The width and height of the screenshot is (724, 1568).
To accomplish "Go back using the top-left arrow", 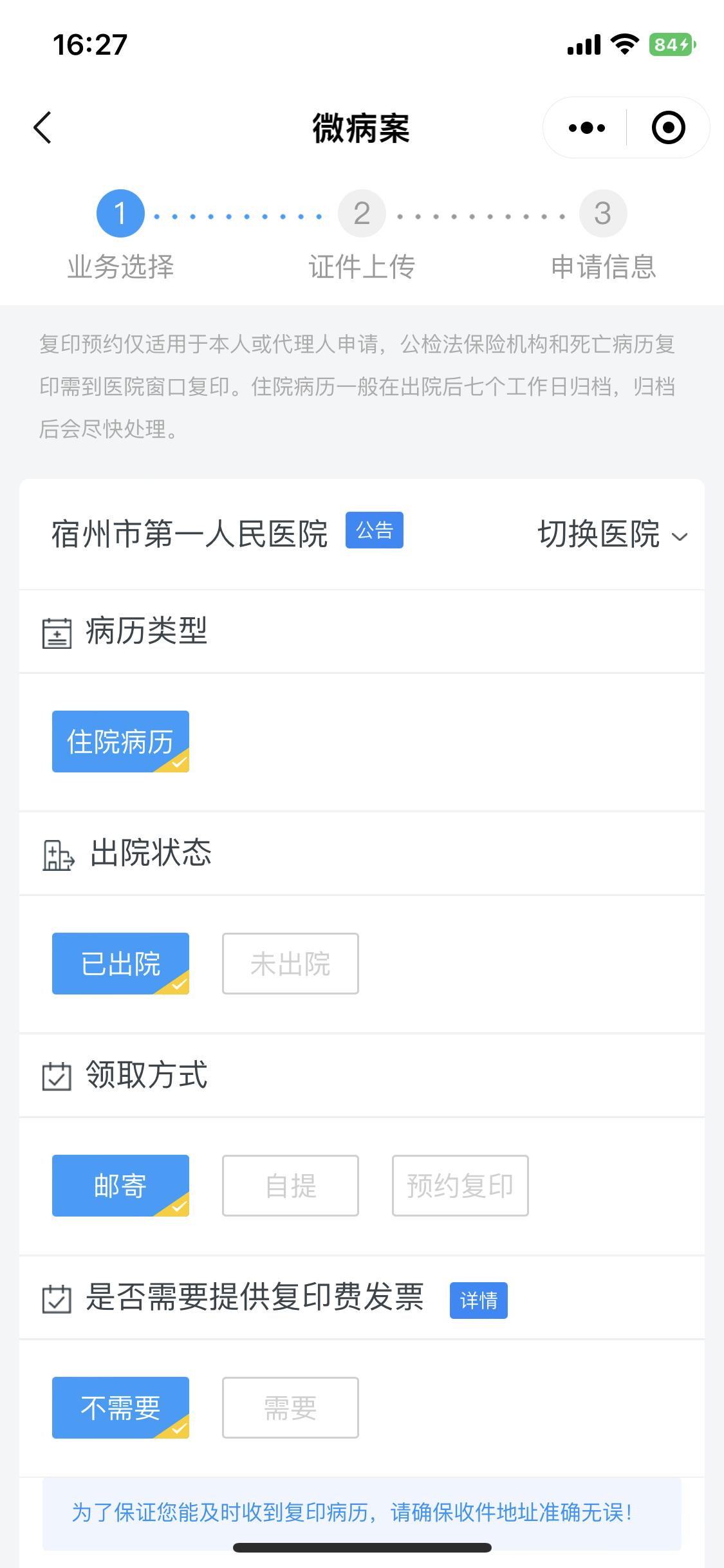I will 42,127.
